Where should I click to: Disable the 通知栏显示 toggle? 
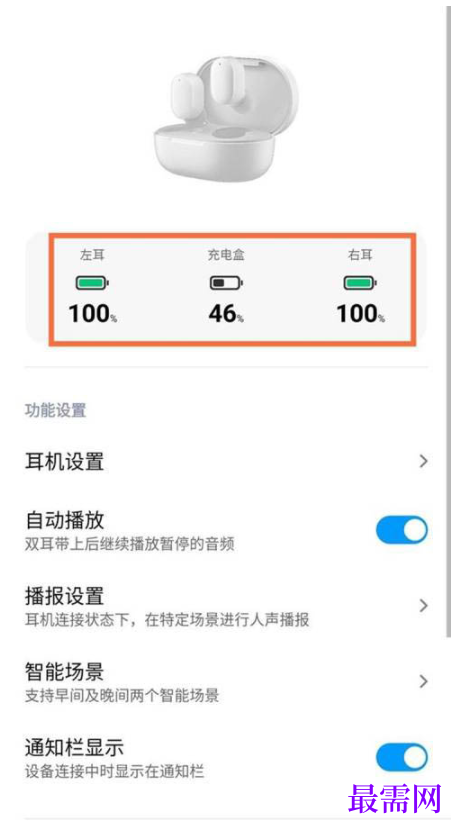[402, 757]
